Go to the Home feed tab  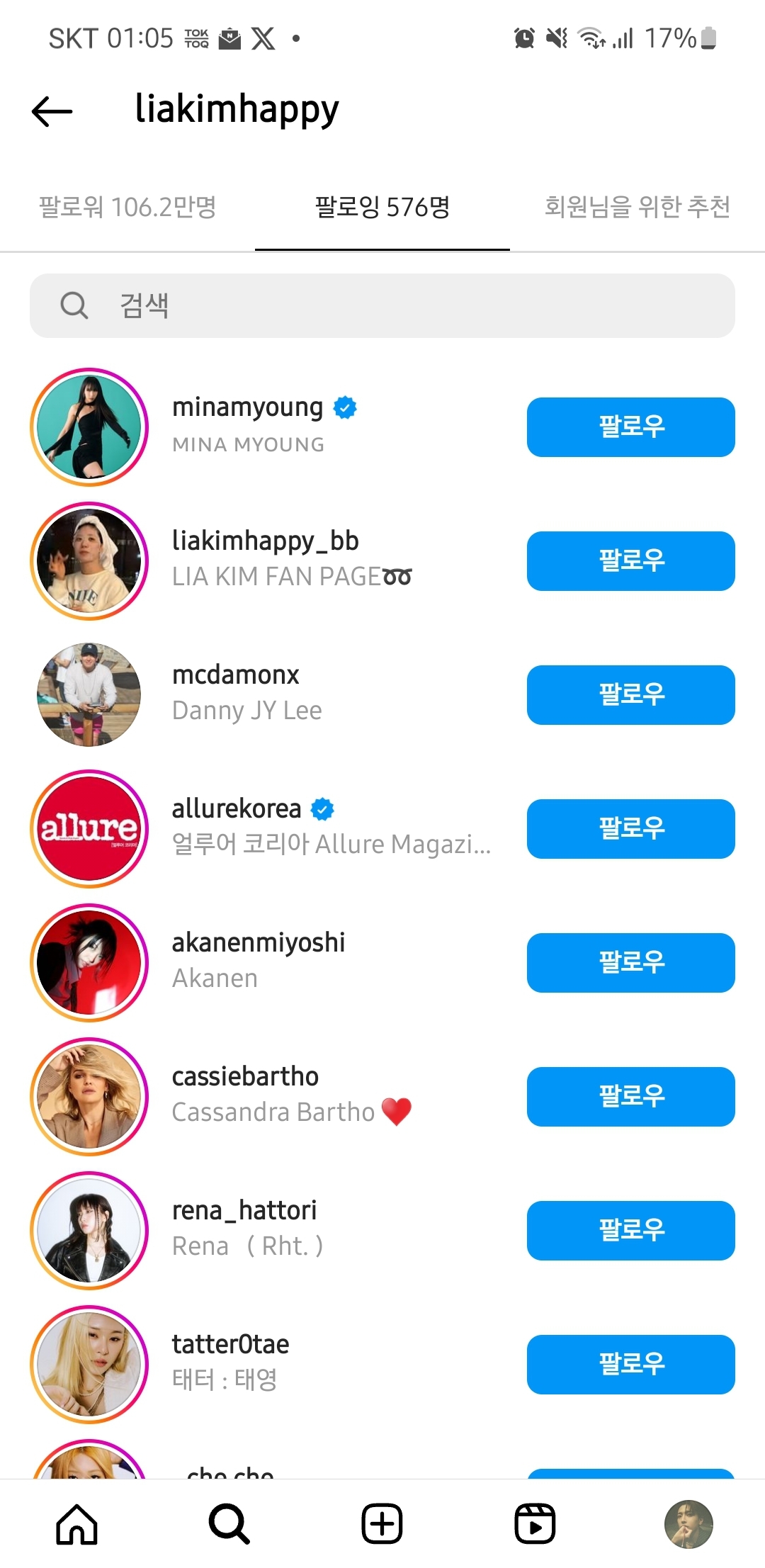pyautogui.click(x=76, y=1523)
